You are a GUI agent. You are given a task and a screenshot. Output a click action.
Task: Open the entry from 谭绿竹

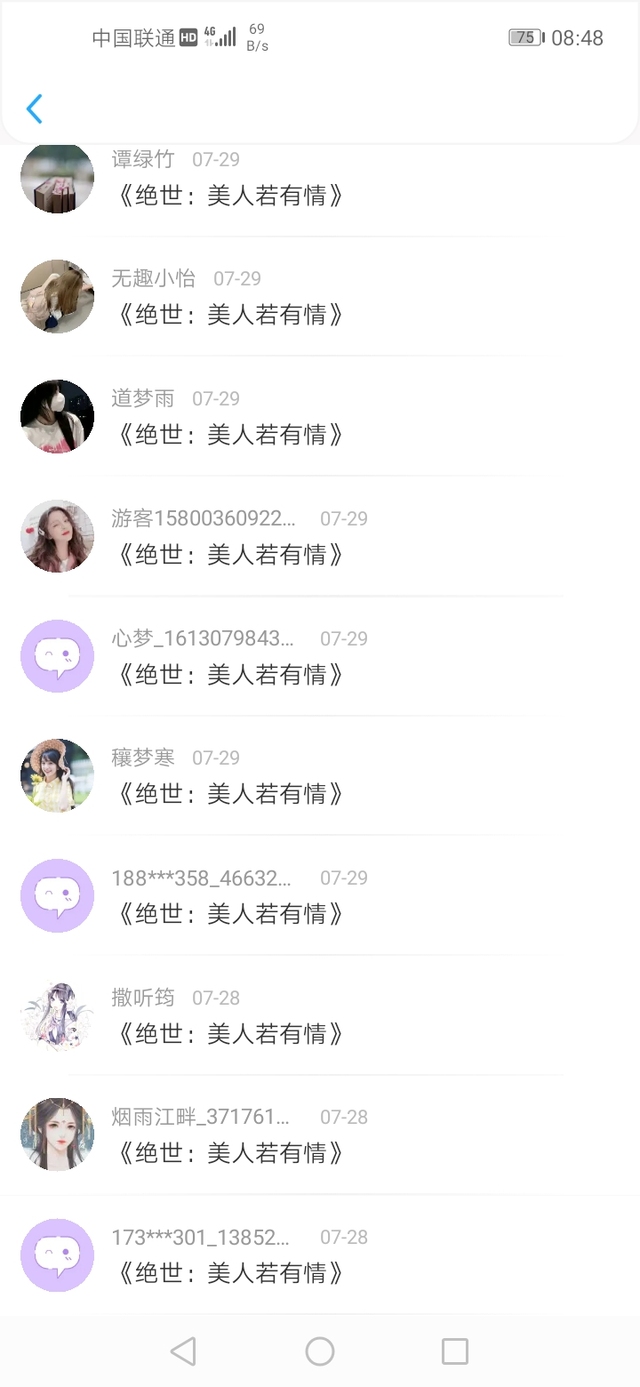pyautogui.click(x=230, y=195)
